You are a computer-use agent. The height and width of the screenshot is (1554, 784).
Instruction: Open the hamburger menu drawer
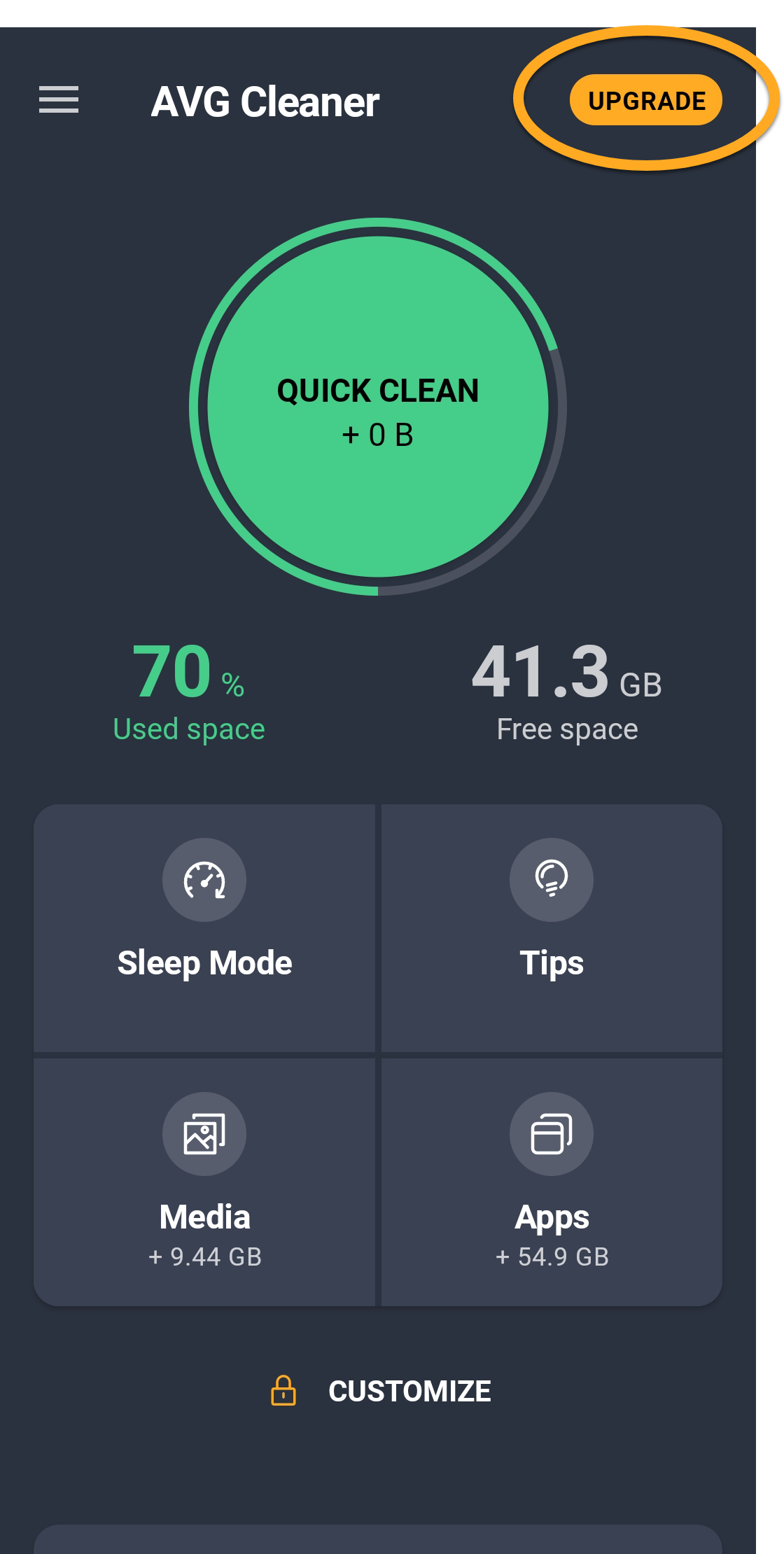pyautogui.click(x=59, y=100)
